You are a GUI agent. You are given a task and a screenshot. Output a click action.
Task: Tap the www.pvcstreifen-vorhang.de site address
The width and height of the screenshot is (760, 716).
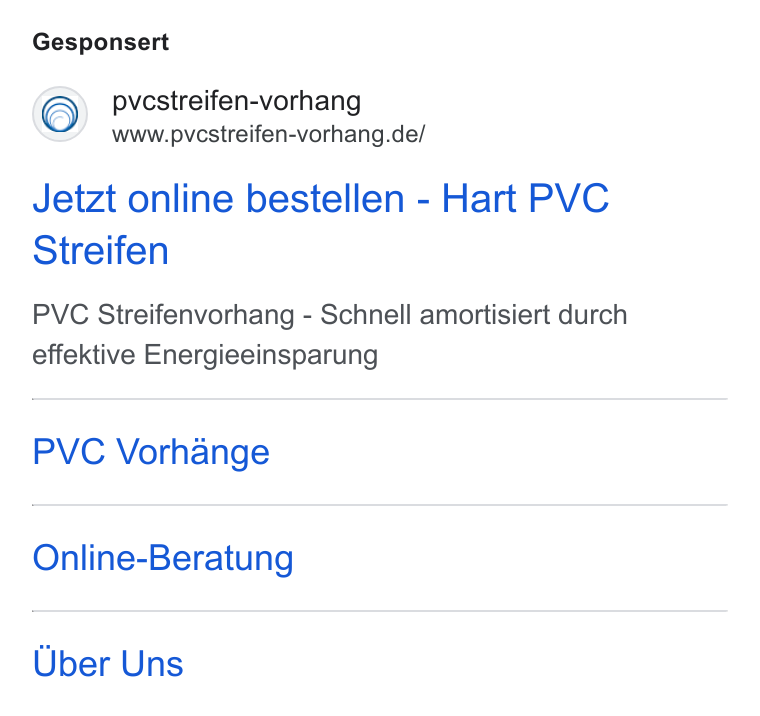click(269, 135)
